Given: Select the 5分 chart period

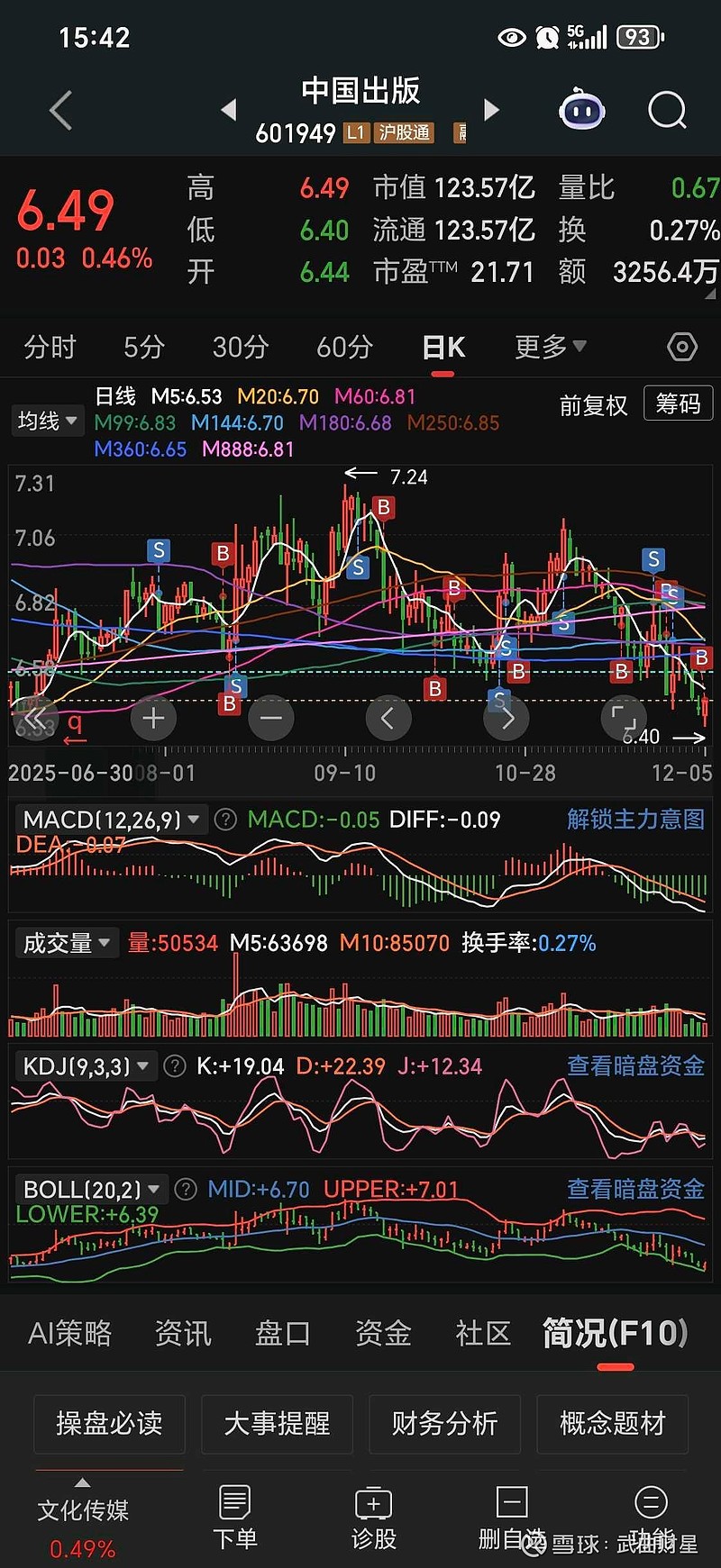Looking at the screenshot, I should click(x=144, y=347).
